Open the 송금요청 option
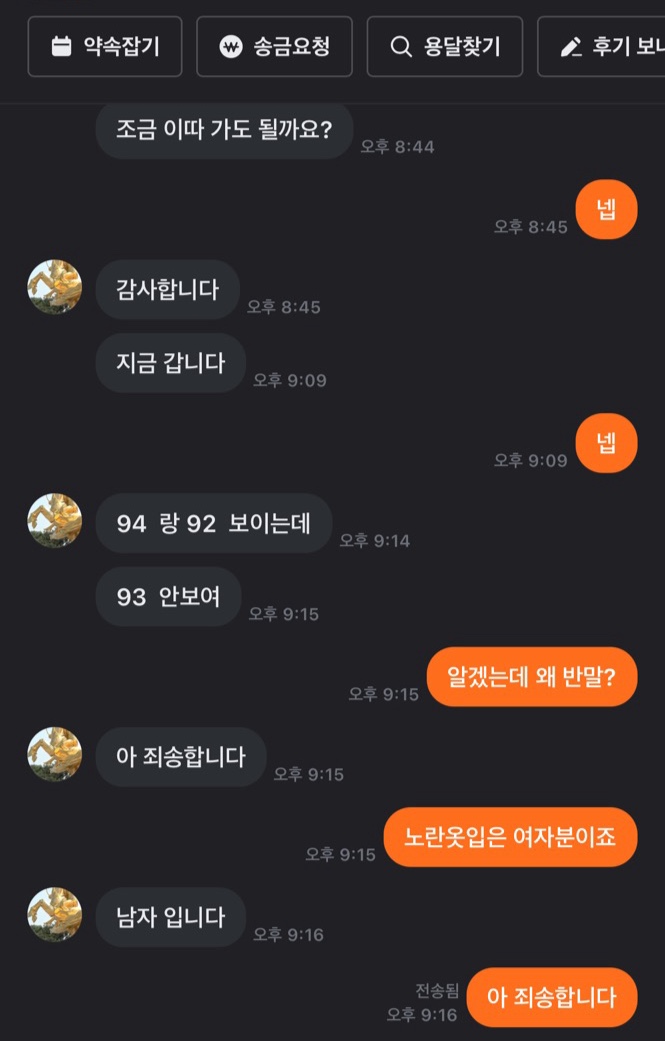This screenshot has height=1041, width=665. coord(274,46)
